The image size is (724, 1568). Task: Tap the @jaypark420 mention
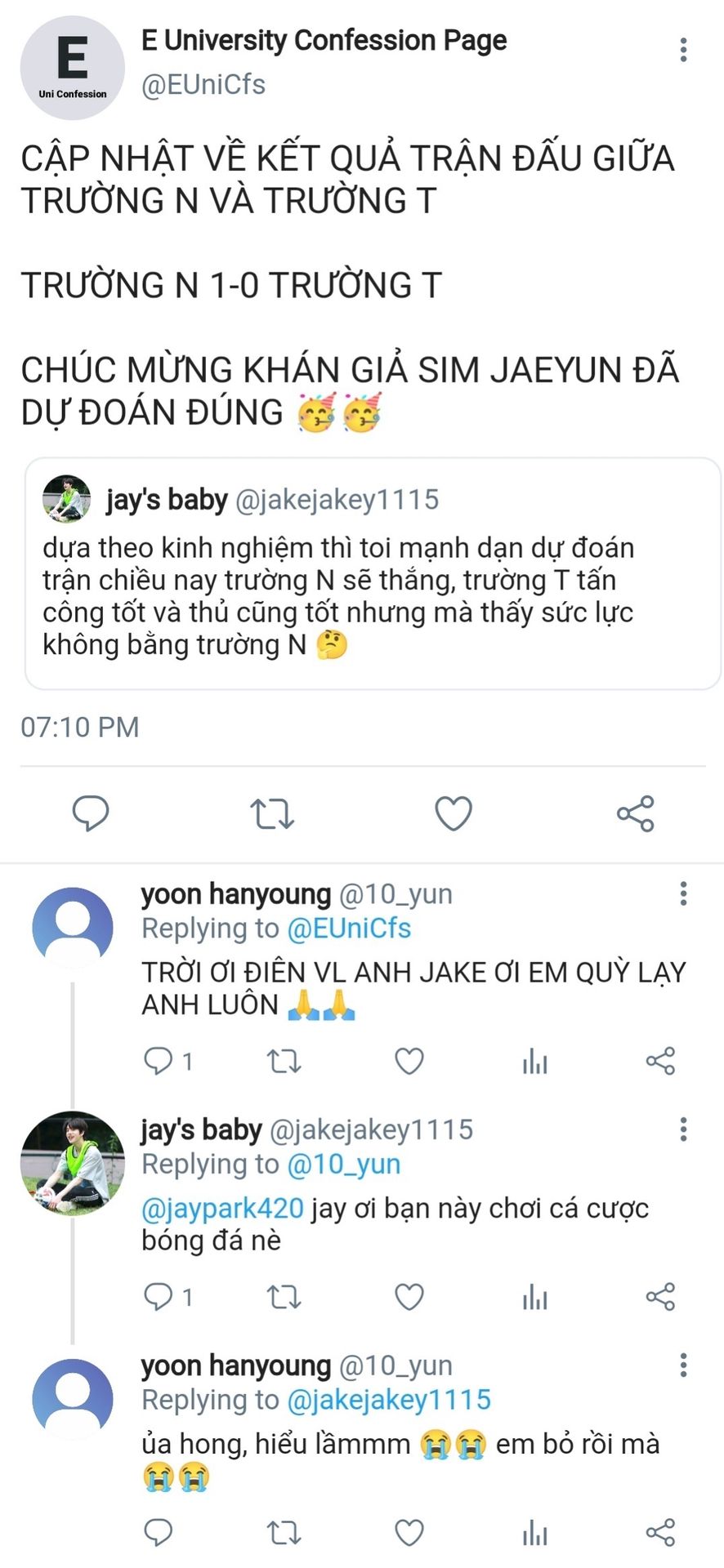click(222, 1208)
